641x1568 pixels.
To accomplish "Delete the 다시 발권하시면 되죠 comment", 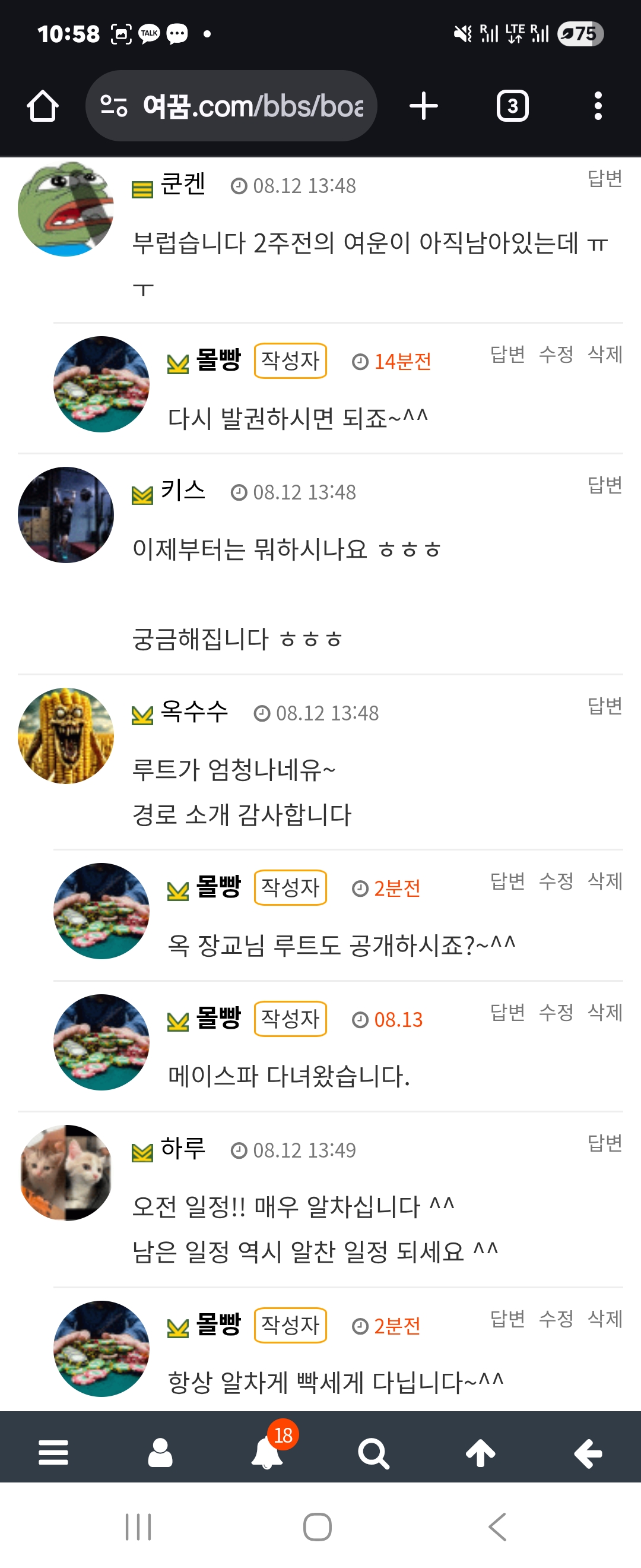I will [605, 353].
